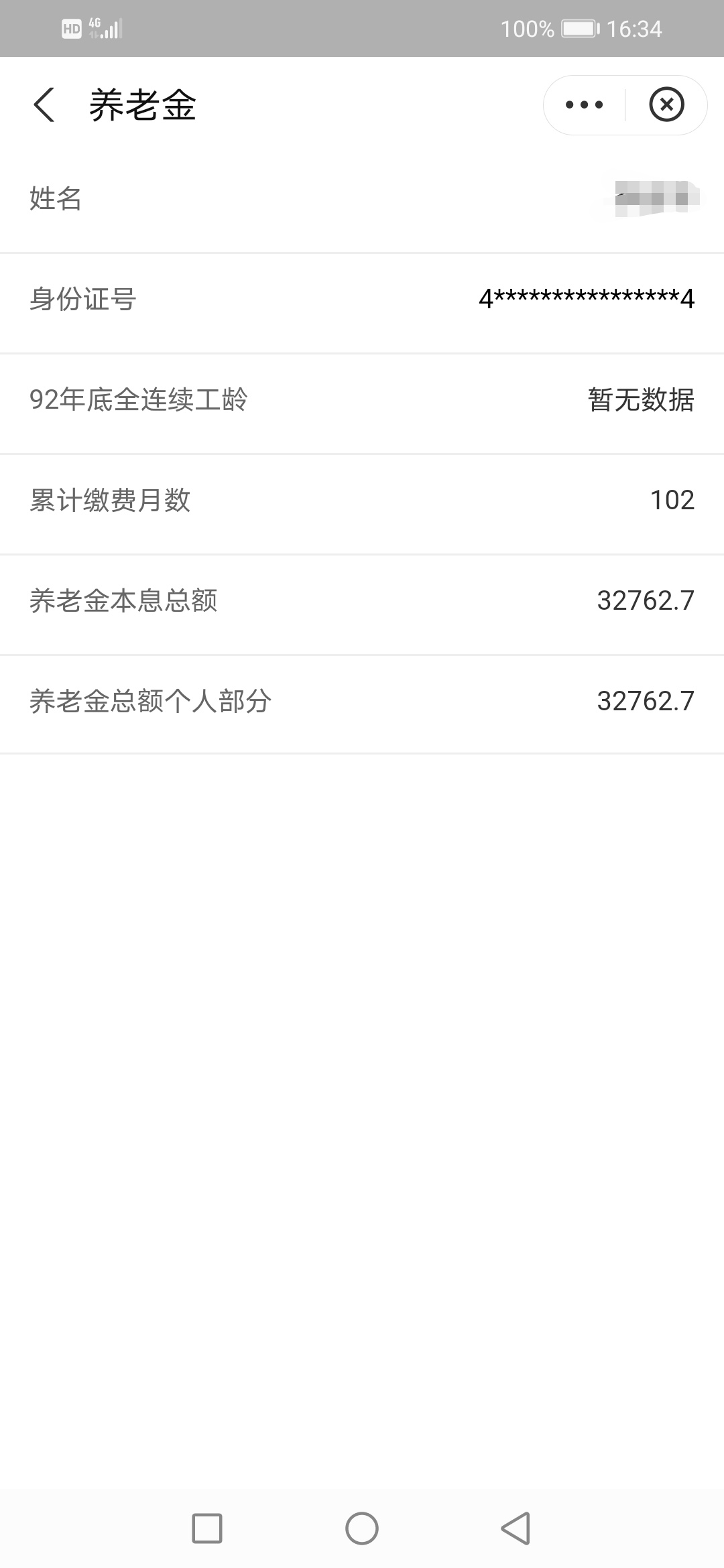The width and height of the screenshot is (724, 1568).
Task: Go back from the 养老金 page
Action: [44, 105]
